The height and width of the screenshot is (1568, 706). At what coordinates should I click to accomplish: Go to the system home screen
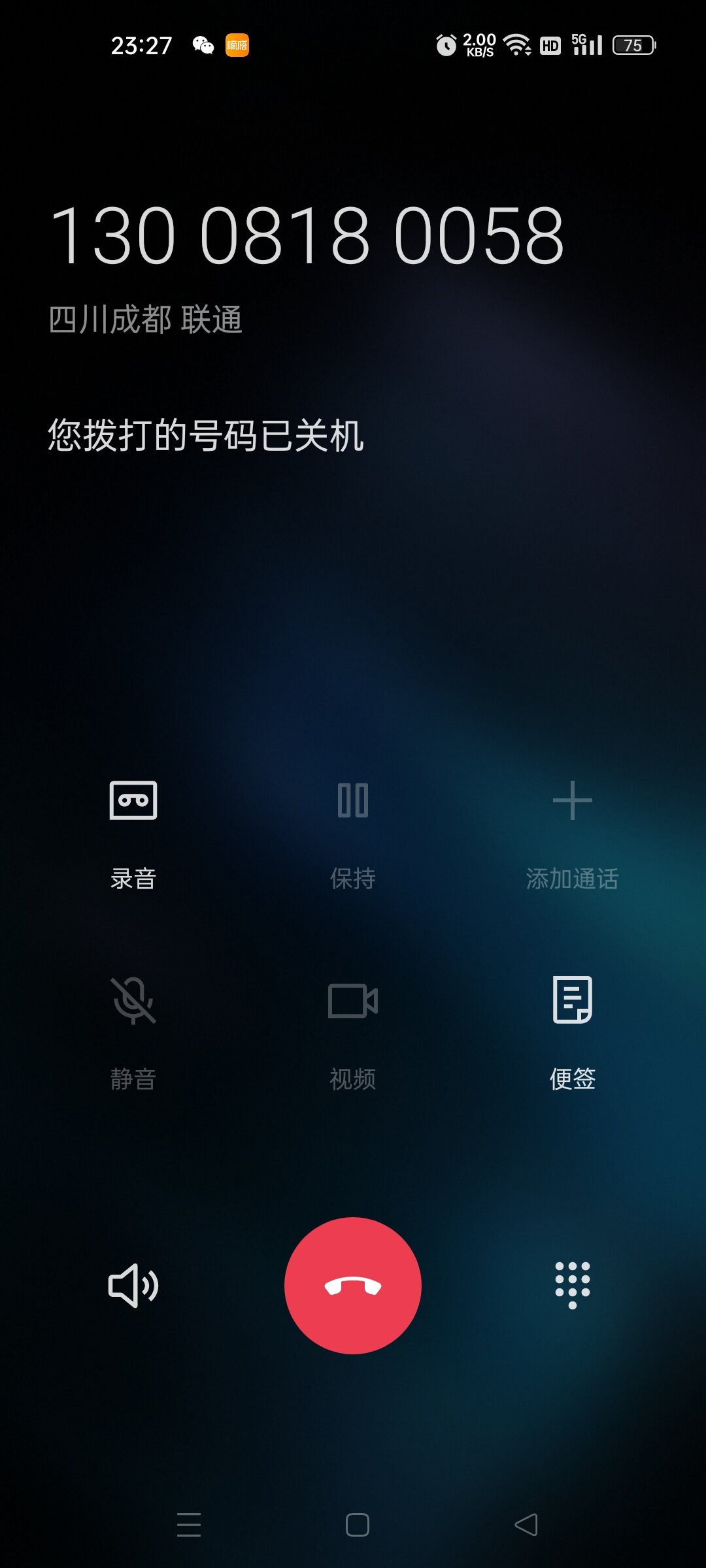coord(358,1525)
